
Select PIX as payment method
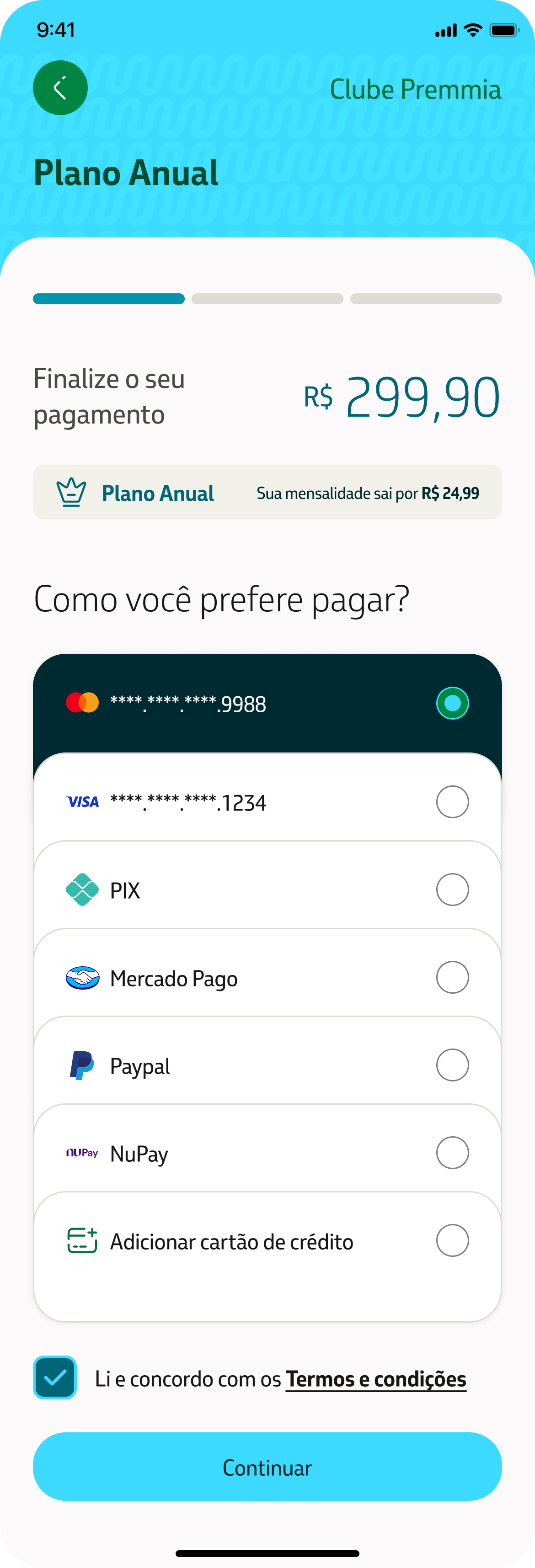[x=451, y=889]
